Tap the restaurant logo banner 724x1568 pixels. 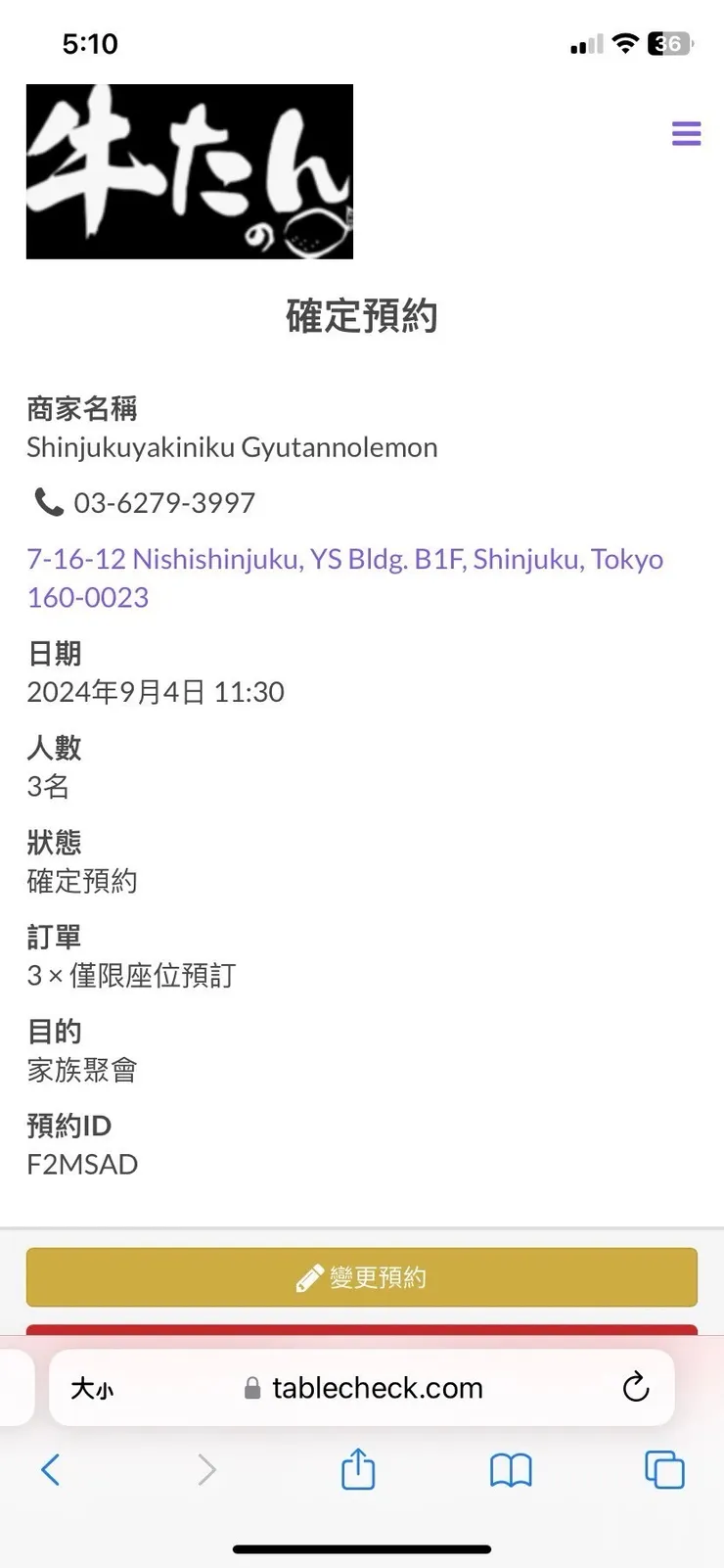[190, 171]
